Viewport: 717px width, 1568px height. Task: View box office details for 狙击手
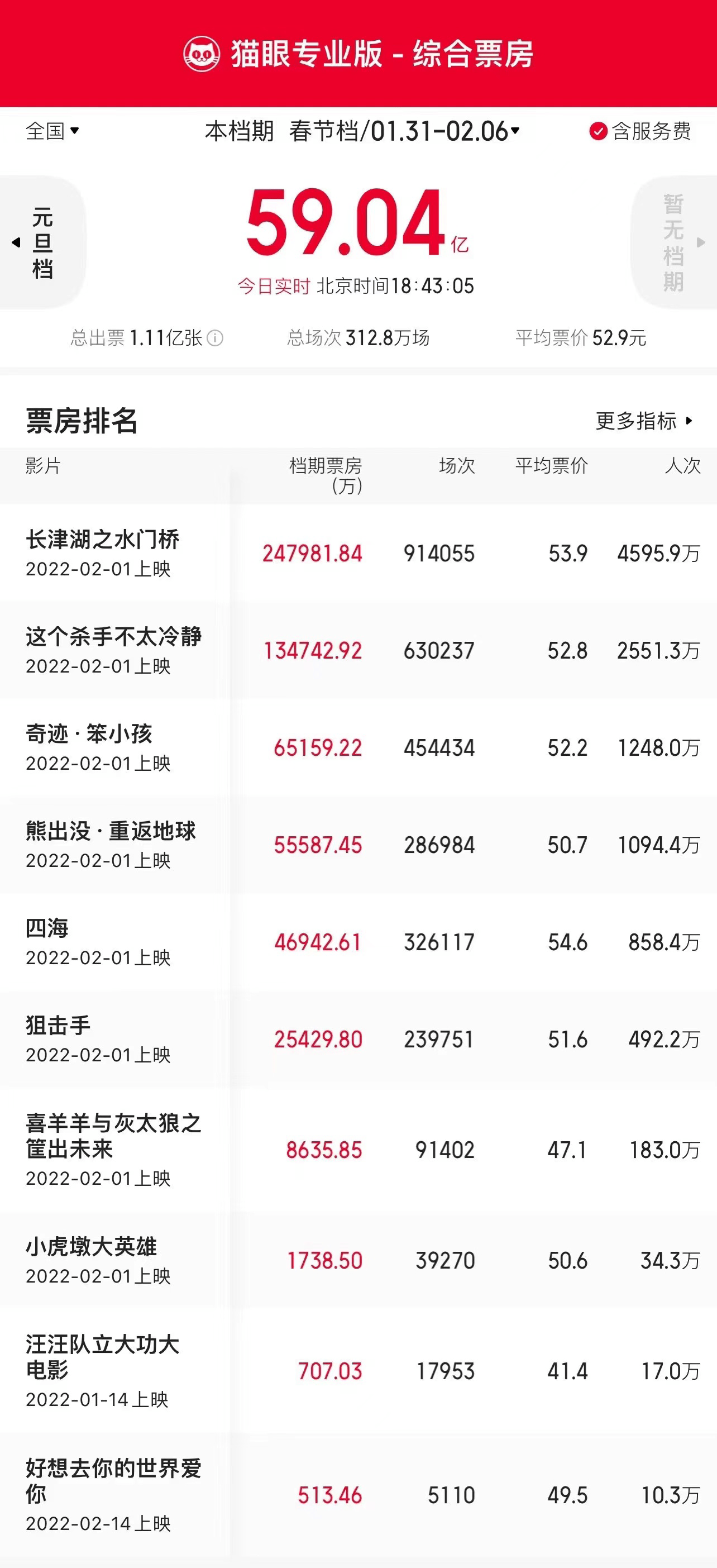pos(358,1039)
